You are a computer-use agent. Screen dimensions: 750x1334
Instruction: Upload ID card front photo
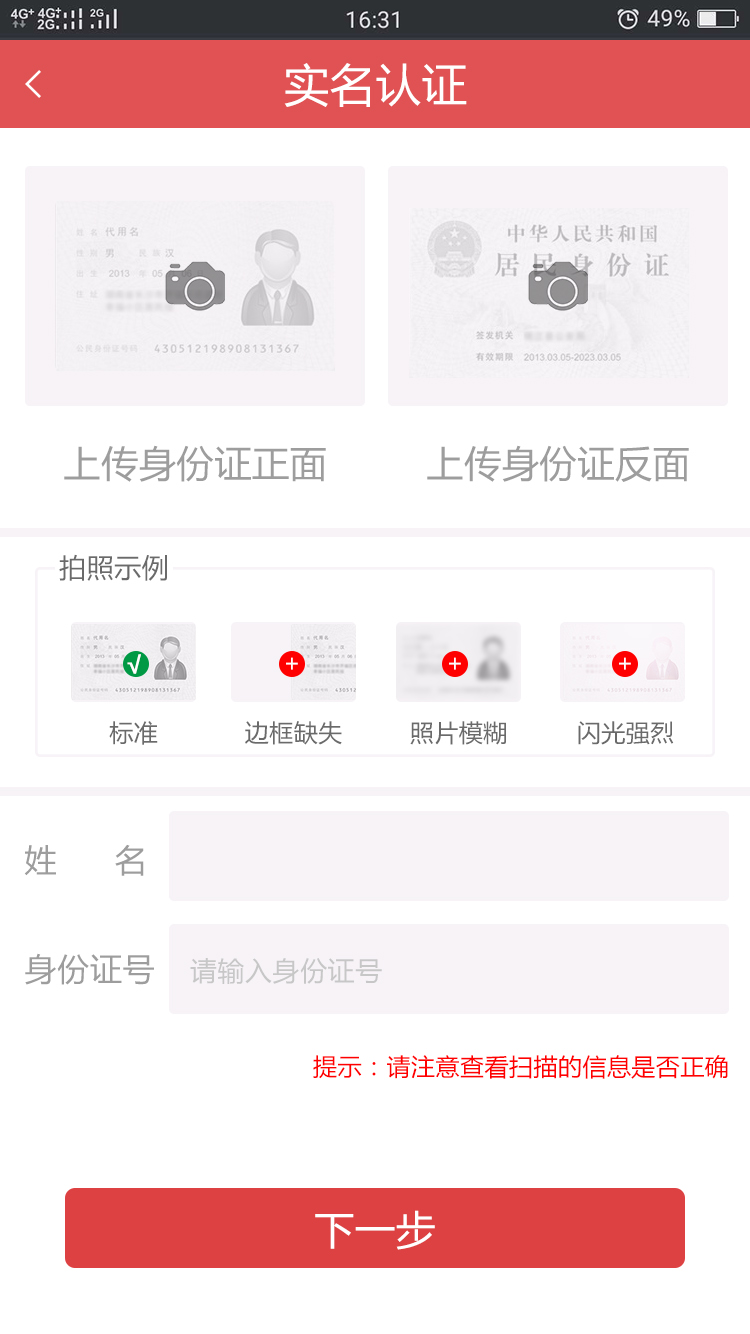195,286
